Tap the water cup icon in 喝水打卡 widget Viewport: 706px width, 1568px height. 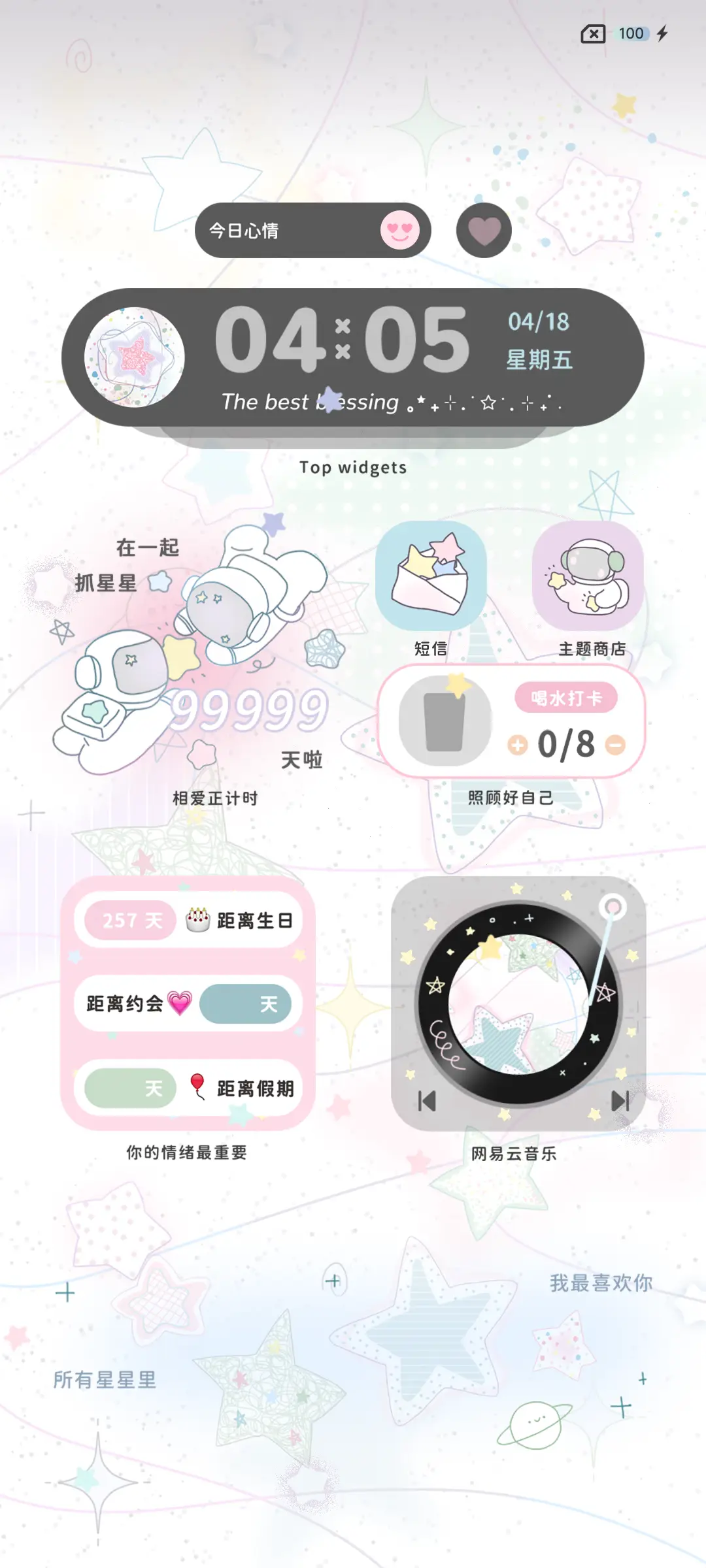(442, 721)
